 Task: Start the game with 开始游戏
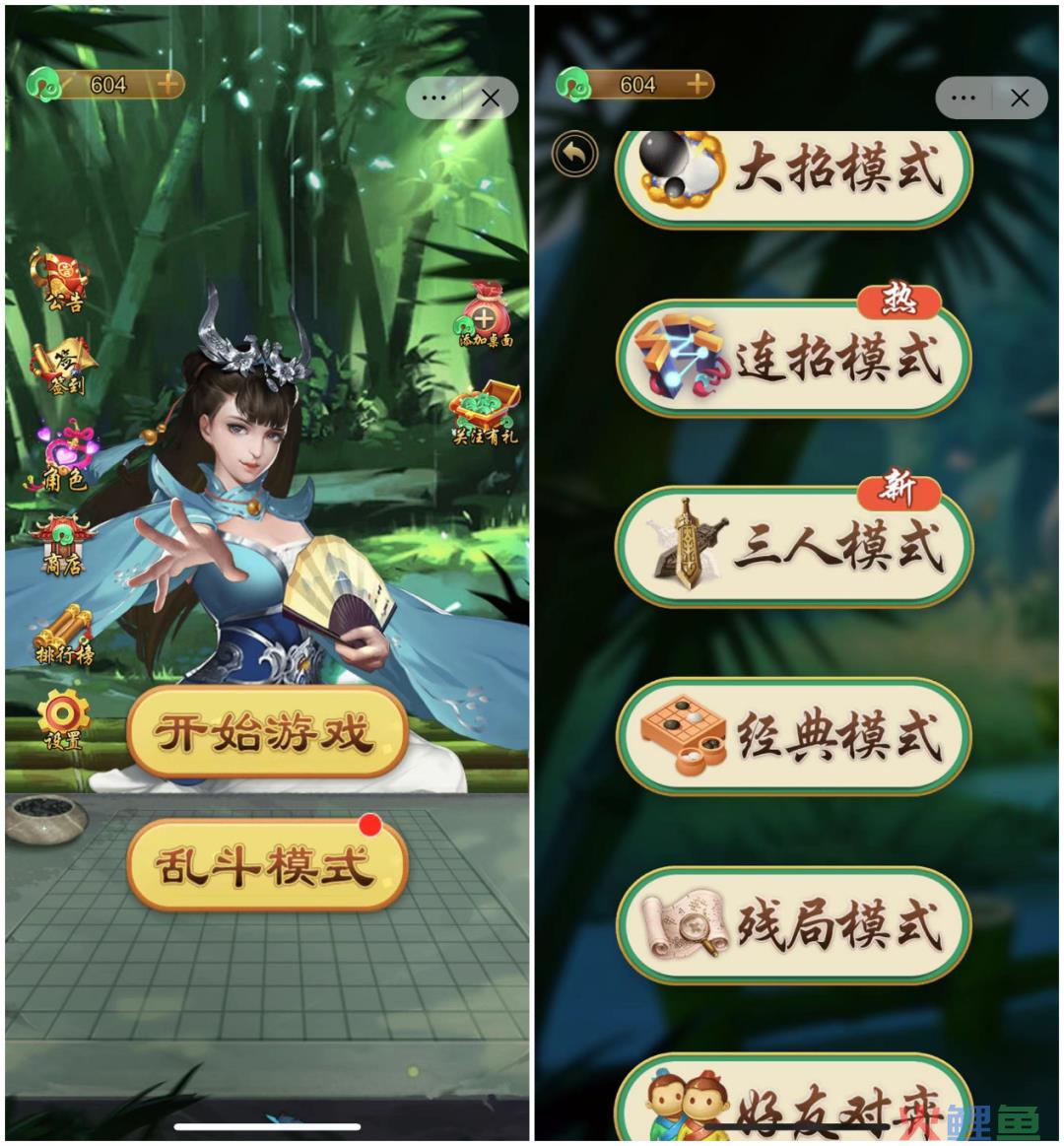tap(267, 733)
